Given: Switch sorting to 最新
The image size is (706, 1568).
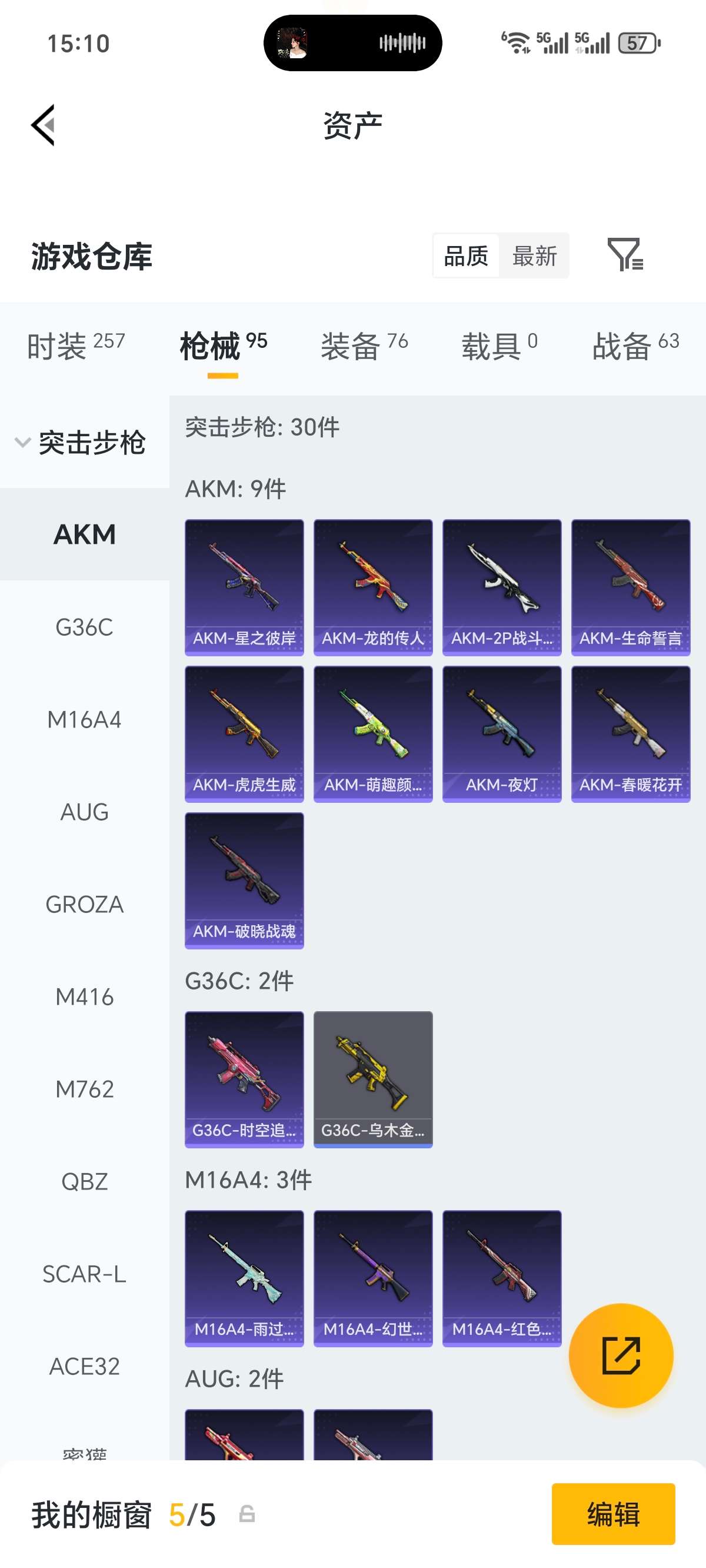Looking at the screenshot, I should tap(534, 257).
